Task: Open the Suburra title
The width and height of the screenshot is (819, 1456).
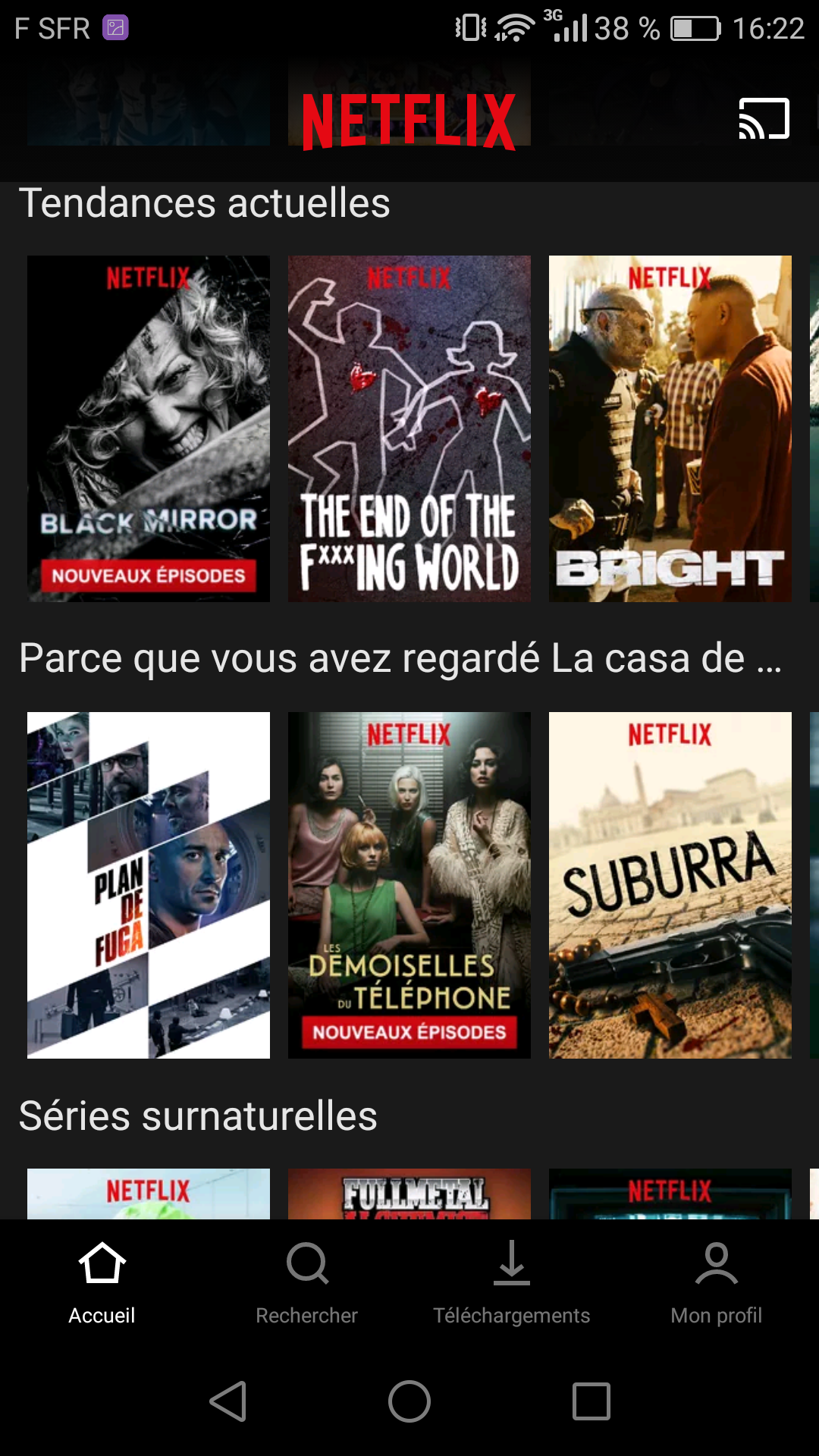Action: pyautogui.click(x=670, y=885)
